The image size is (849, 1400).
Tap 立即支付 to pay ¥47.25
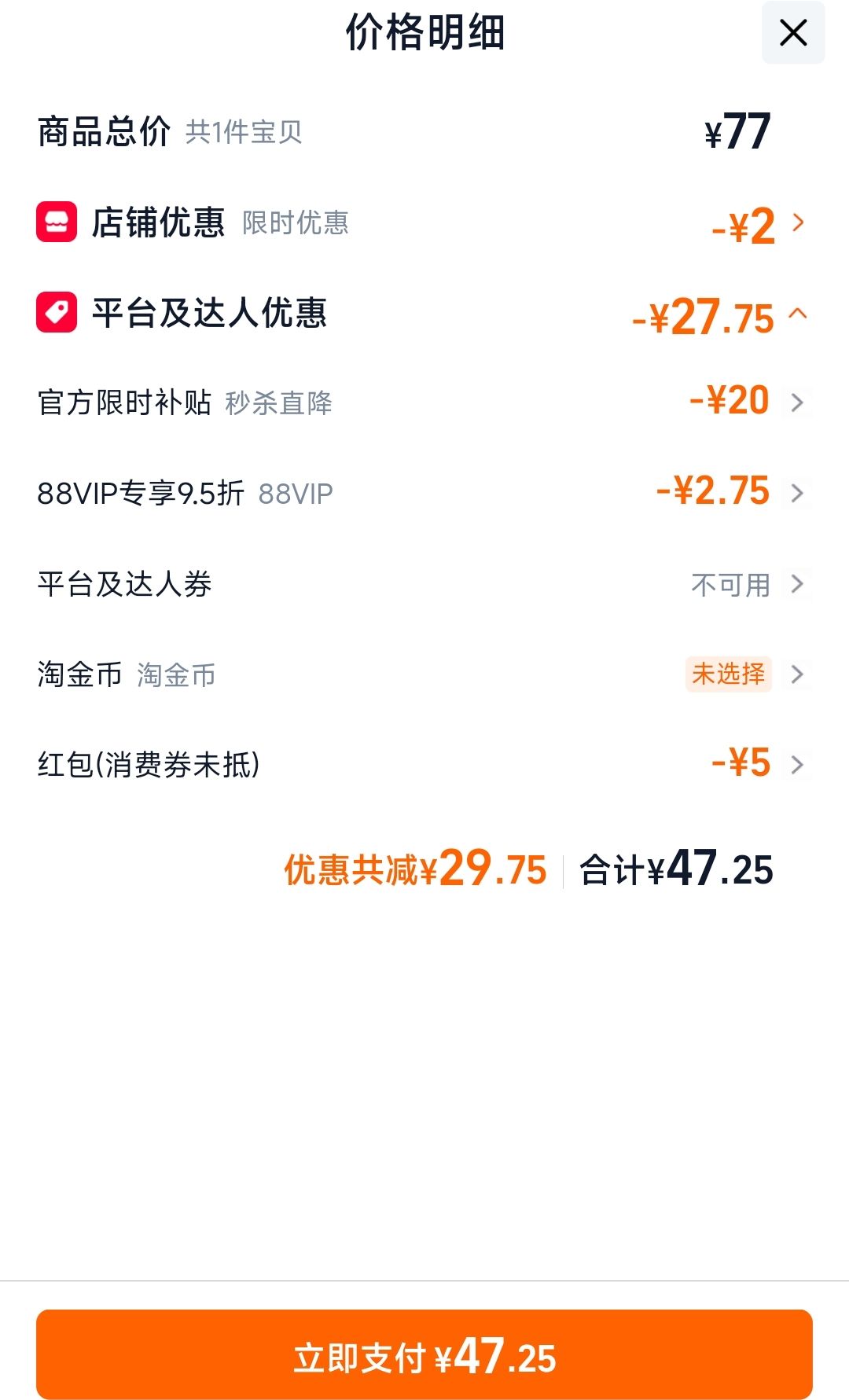pos(424,1354)
